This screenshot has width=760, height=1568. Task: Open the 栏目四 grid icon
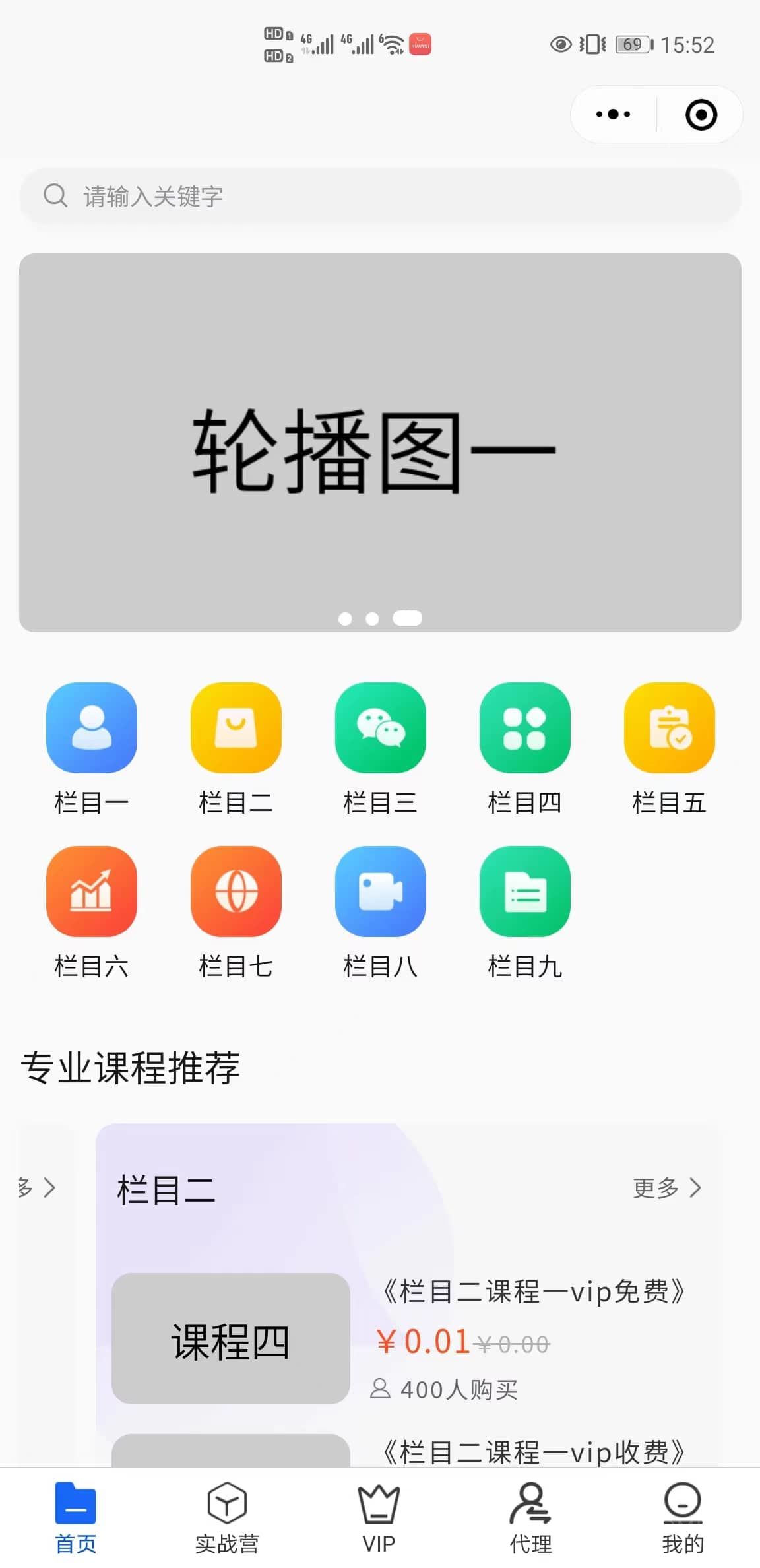point(525,729)
